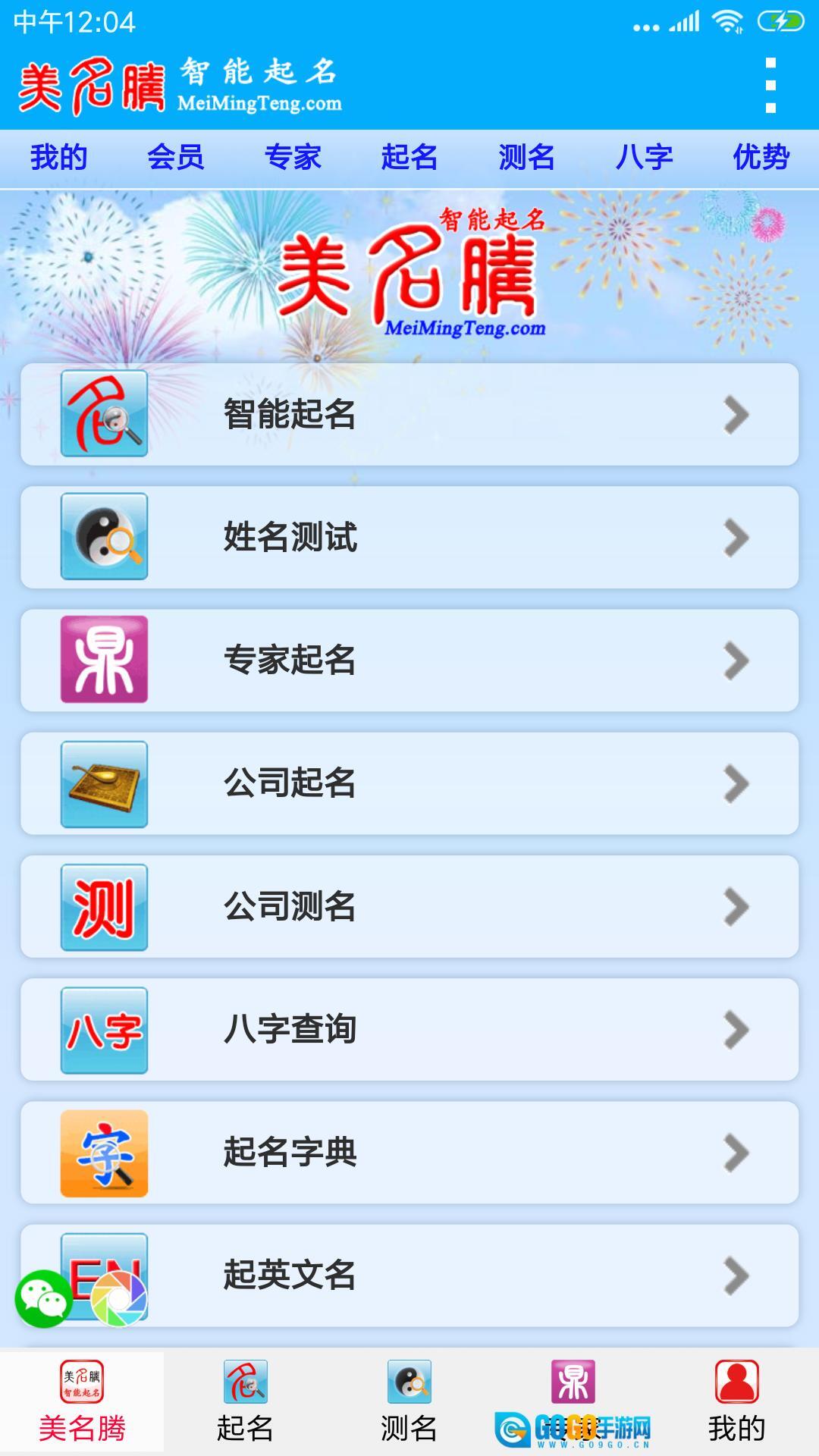Screen dimensions: 819x1456
Task: Open the 测名 bottom tab
Action: (x=409, y=1403)
